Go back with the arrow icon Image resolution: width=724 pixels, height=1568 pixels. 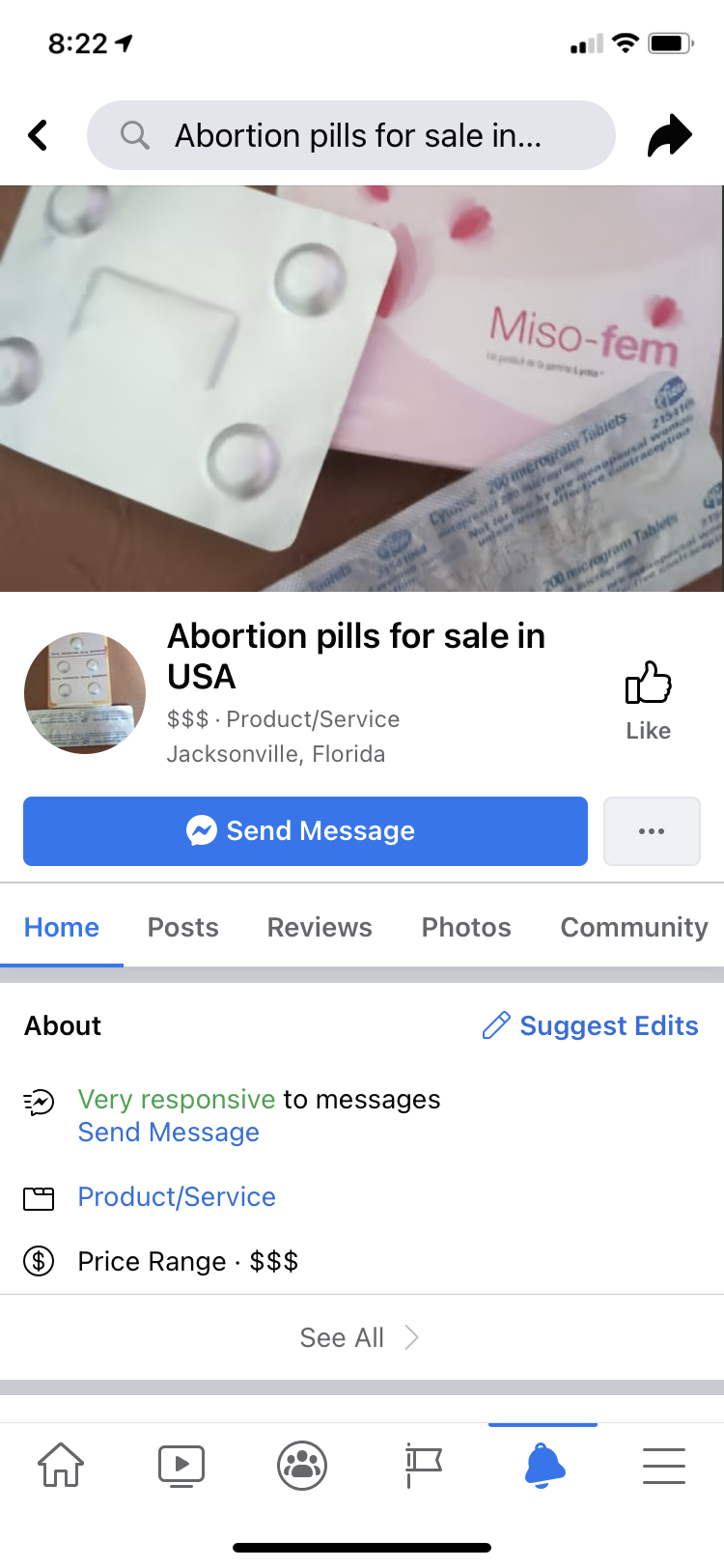(39, 135)
